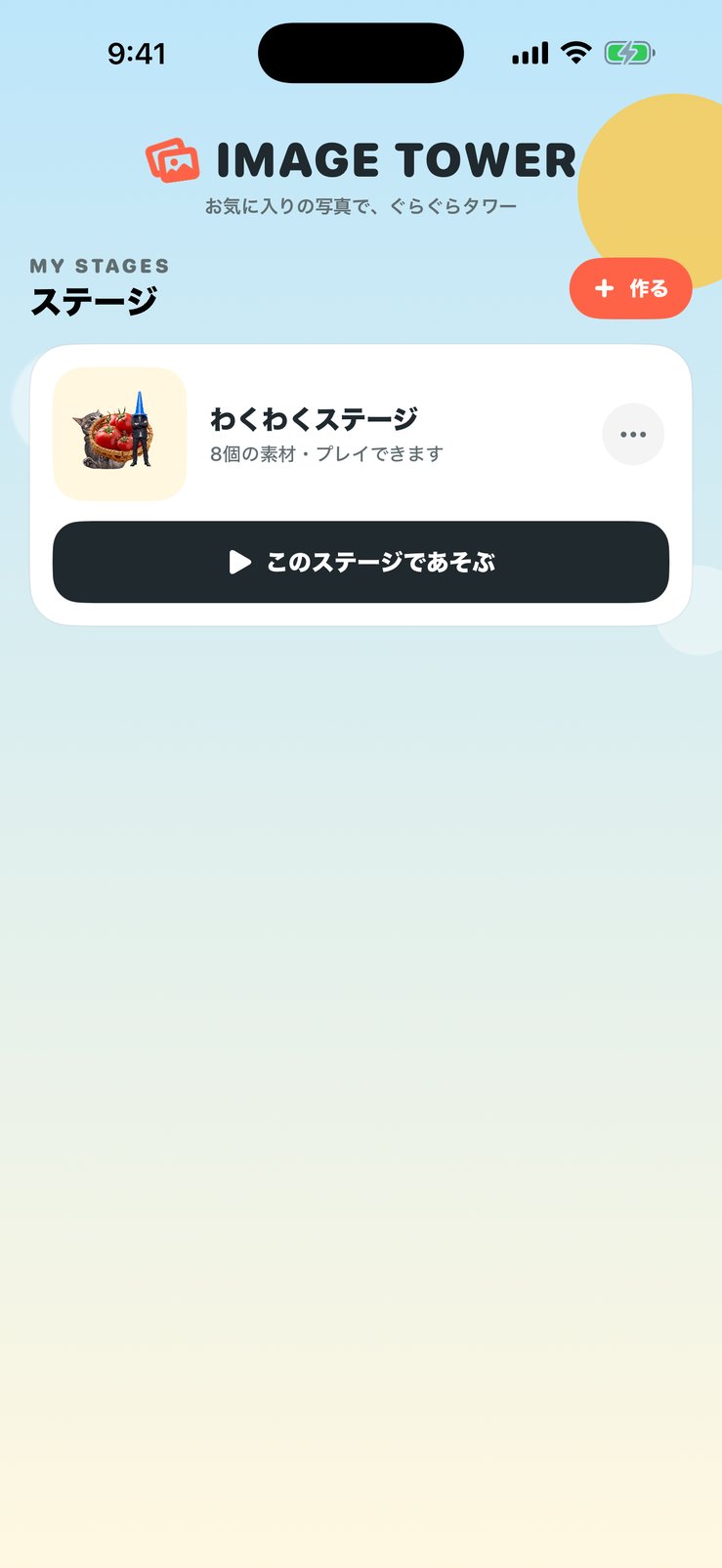Tap the 作る button to create a stage
The width and height of the screenshot is (722, 1568).
click(630, 288)
